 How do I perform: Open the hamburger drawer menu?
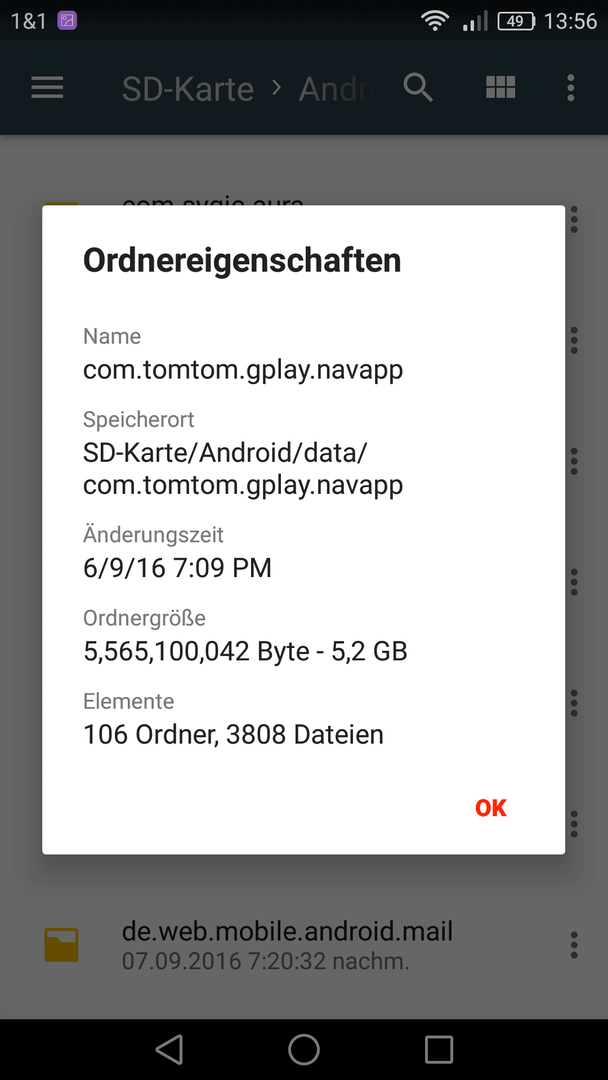(48, 88)
